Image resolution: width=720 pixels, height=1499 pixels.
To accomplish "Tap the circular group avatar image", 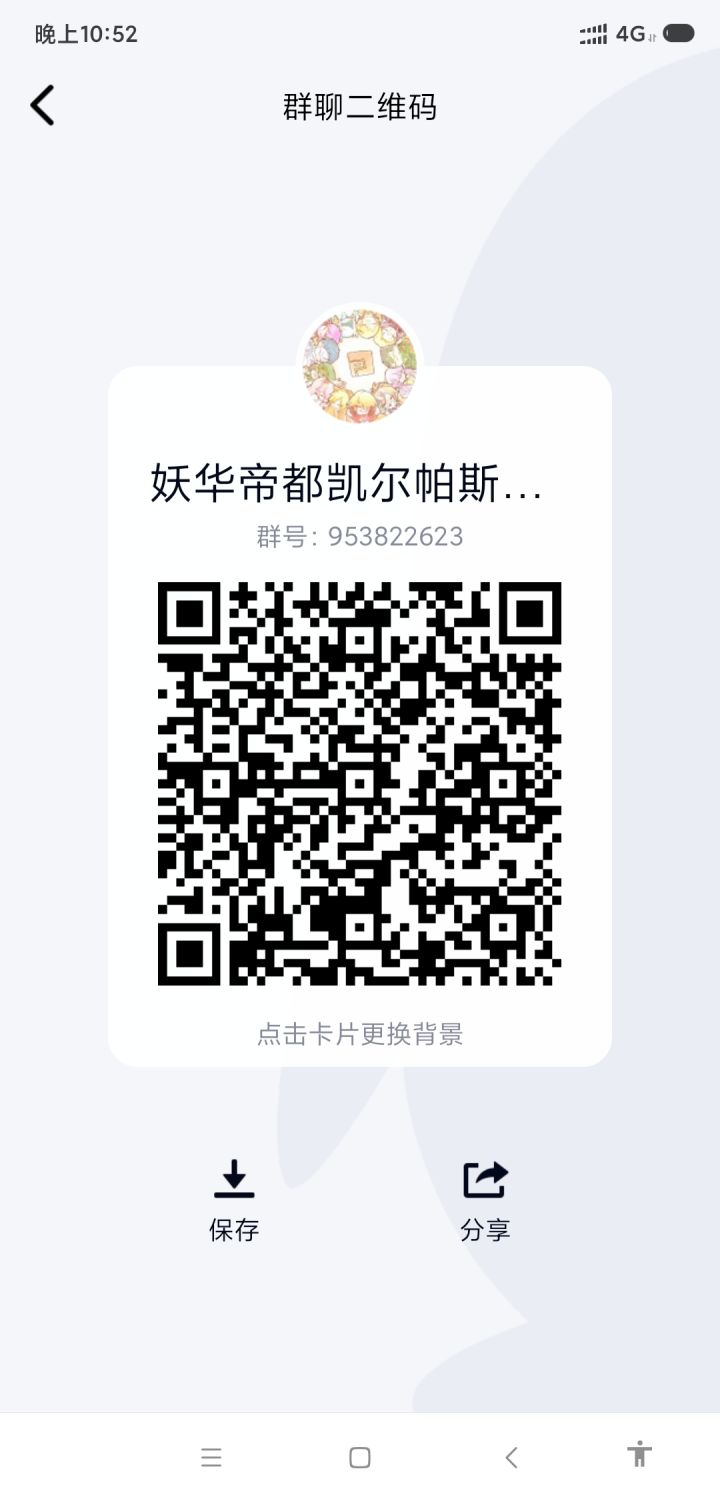I will coord(360,365).
